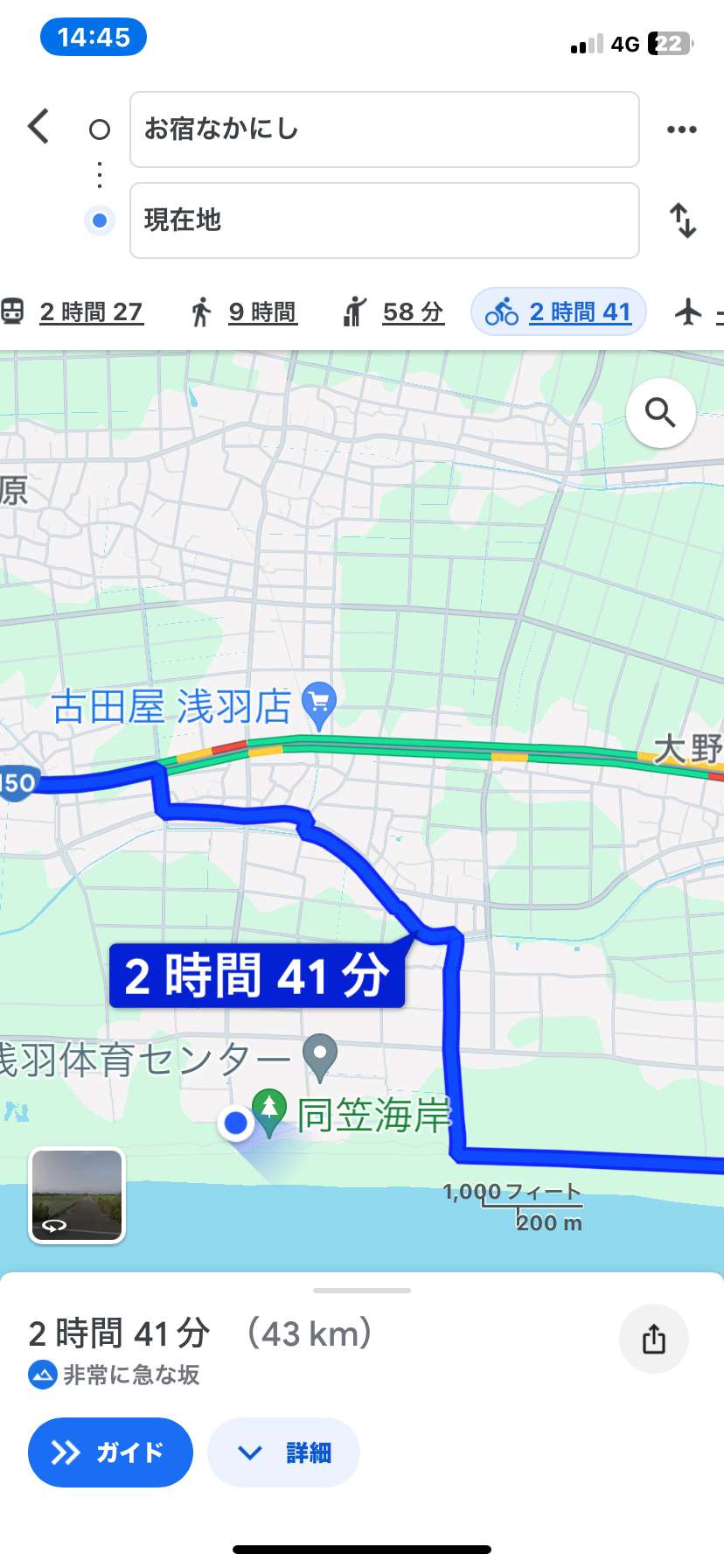This screenshot has width=724, height=1568.
Task: Switch to the flight mode tab
Action: coord(697,311)
